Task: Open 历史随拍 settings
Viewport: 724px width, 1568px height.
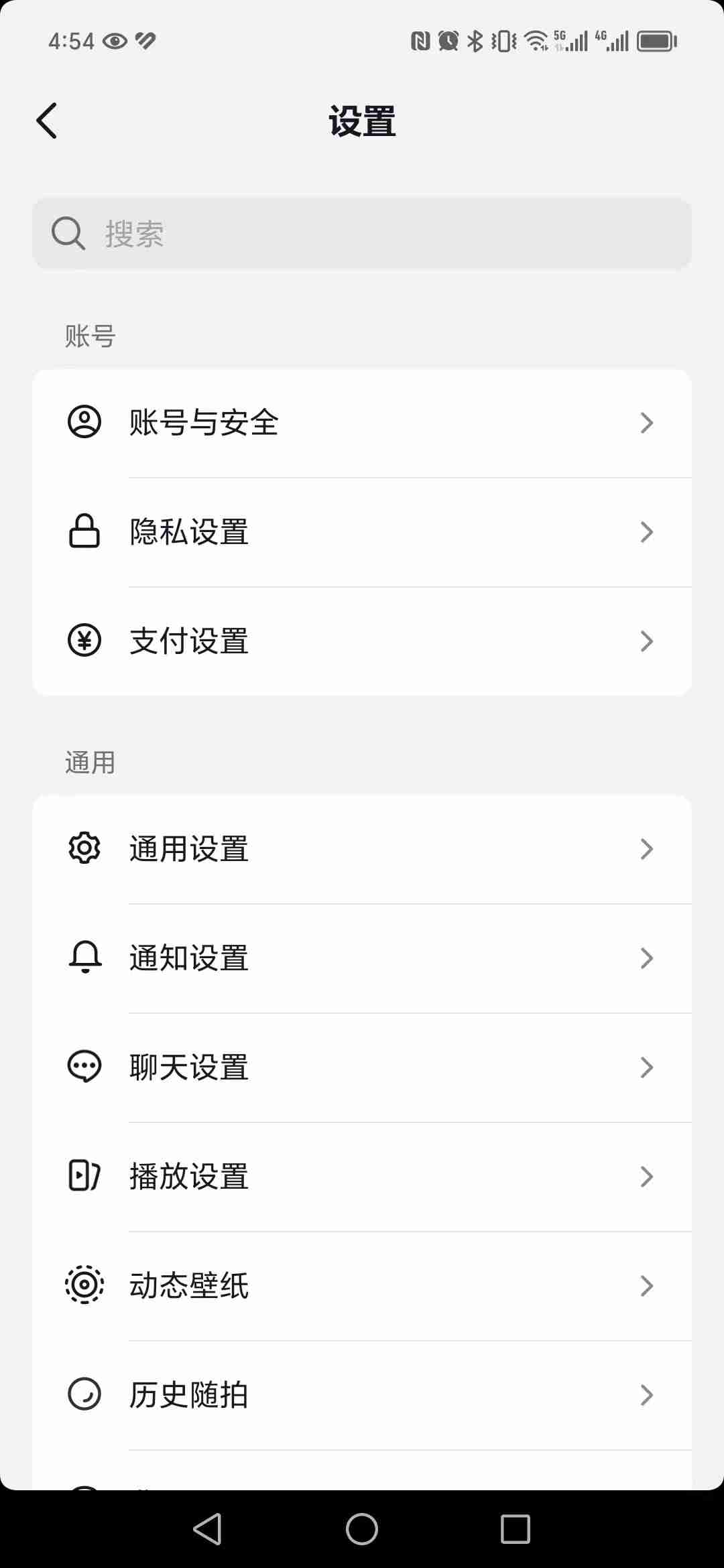Action: click(362, 1394)
